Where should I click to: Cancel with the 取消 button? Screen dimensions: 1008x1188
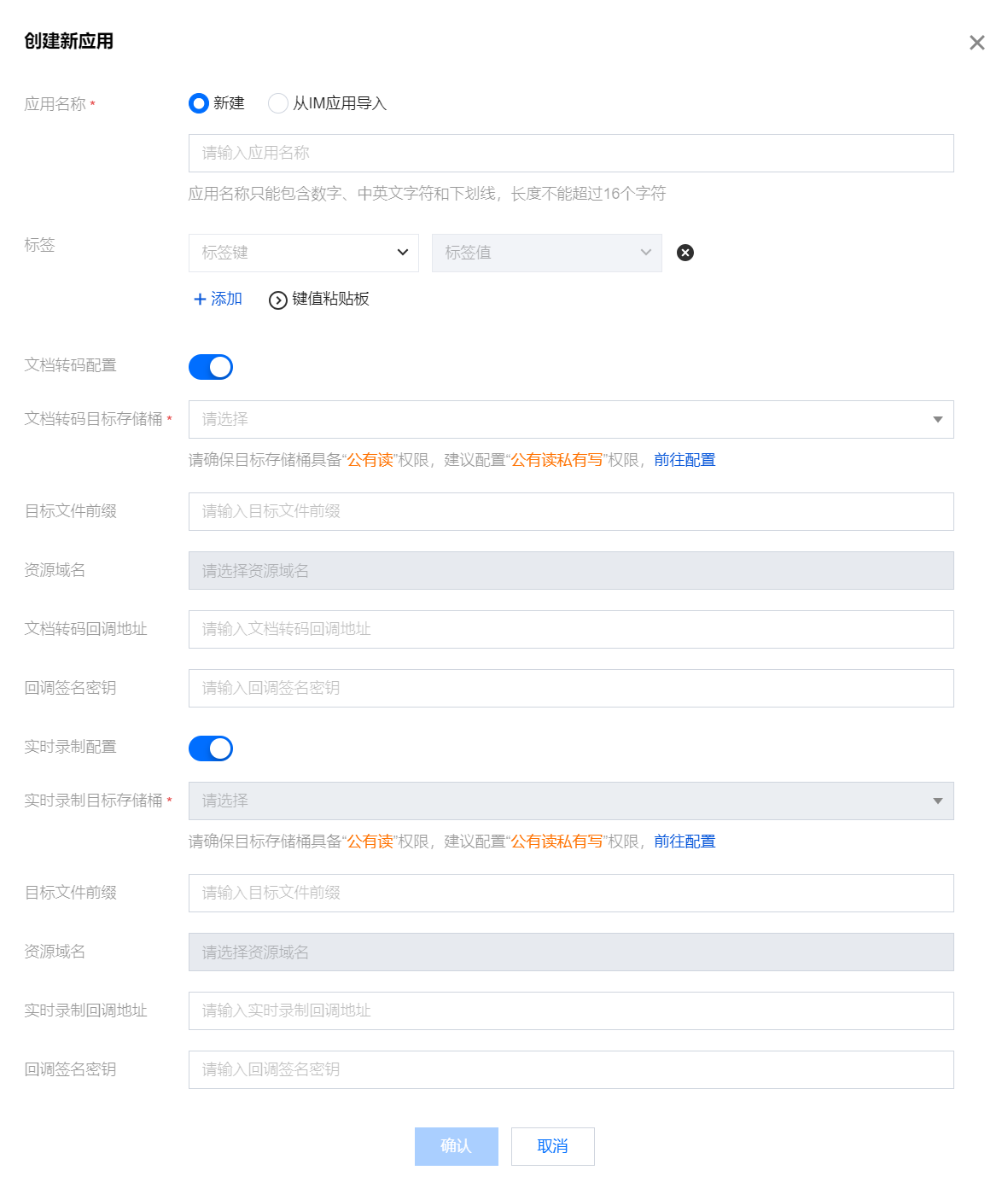pos(552,1146)
